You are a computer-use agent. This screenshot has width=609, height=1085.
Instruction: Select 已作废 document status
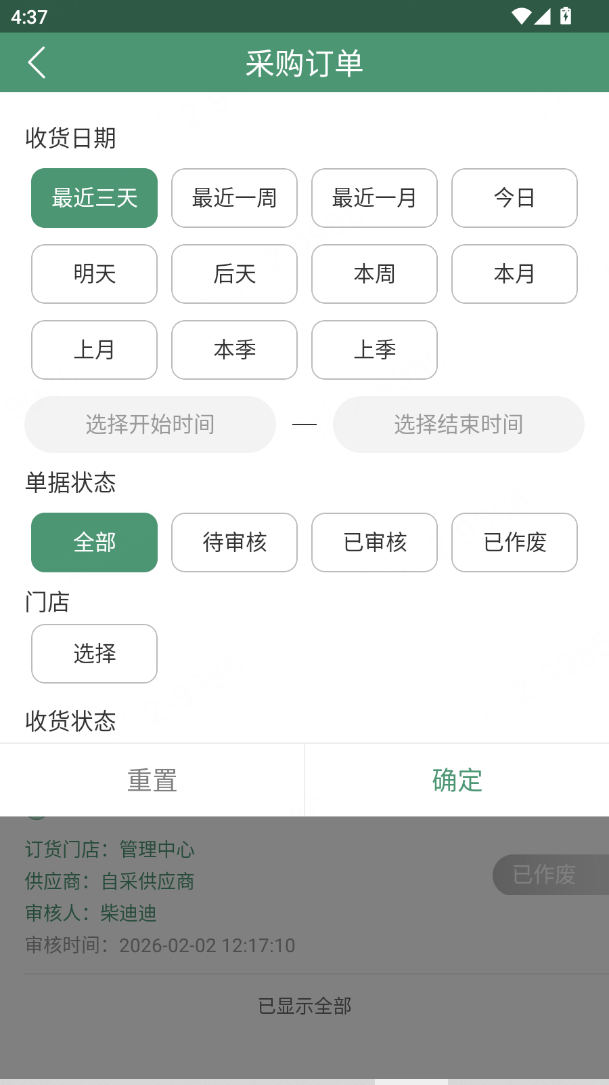(514, 543)
